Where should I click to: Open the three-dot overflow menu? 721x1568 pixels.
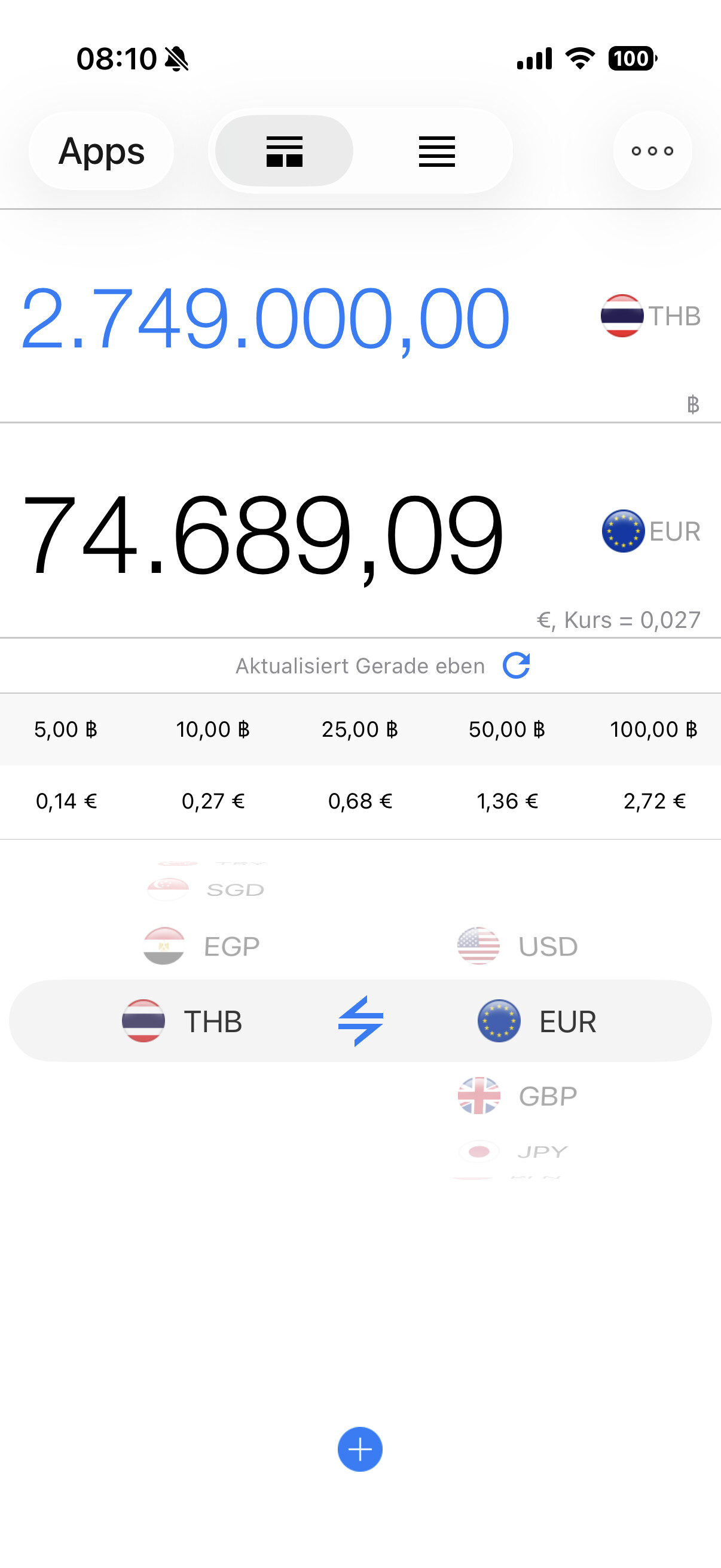pyautogui.click(x=652, y=151)
